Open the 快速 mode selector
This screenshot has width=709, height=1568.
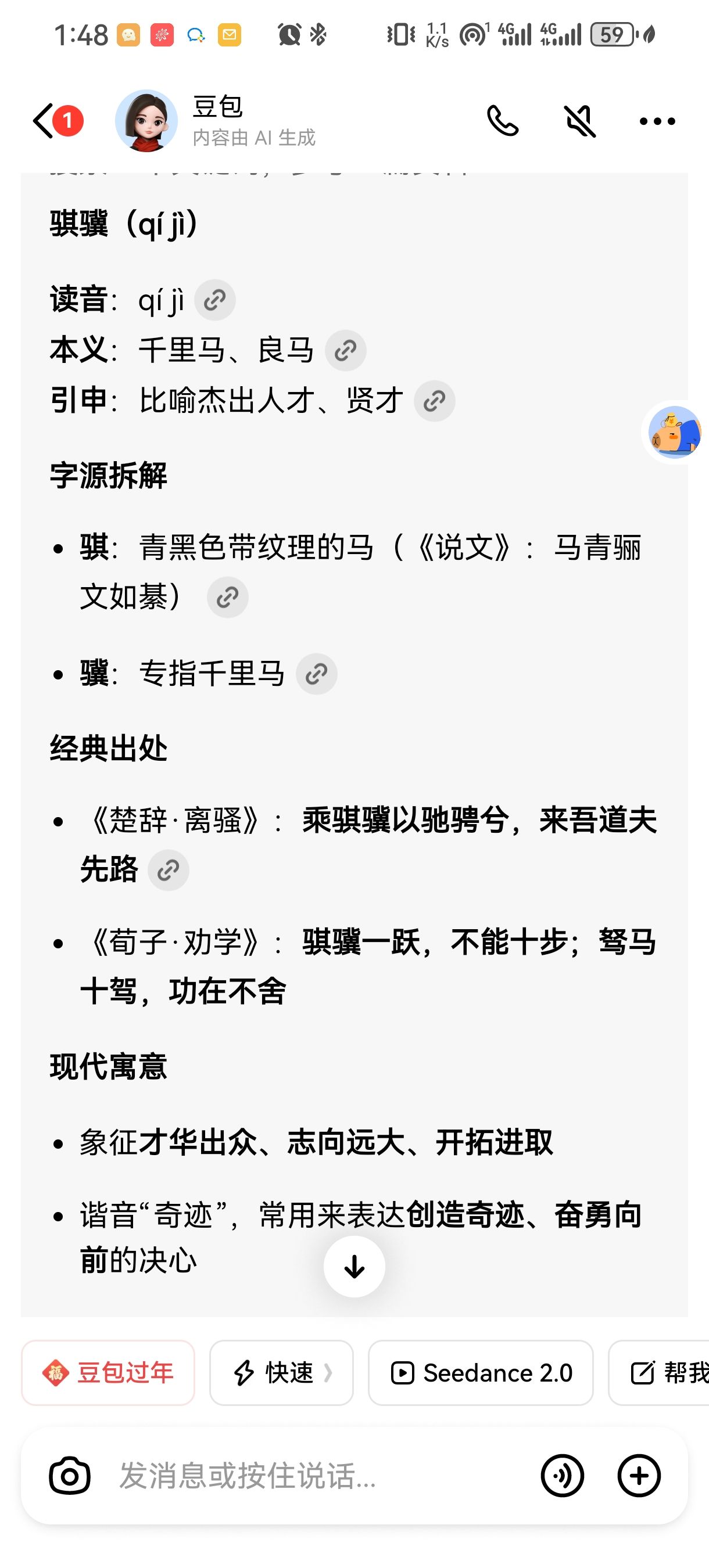tap(281, 1373)
